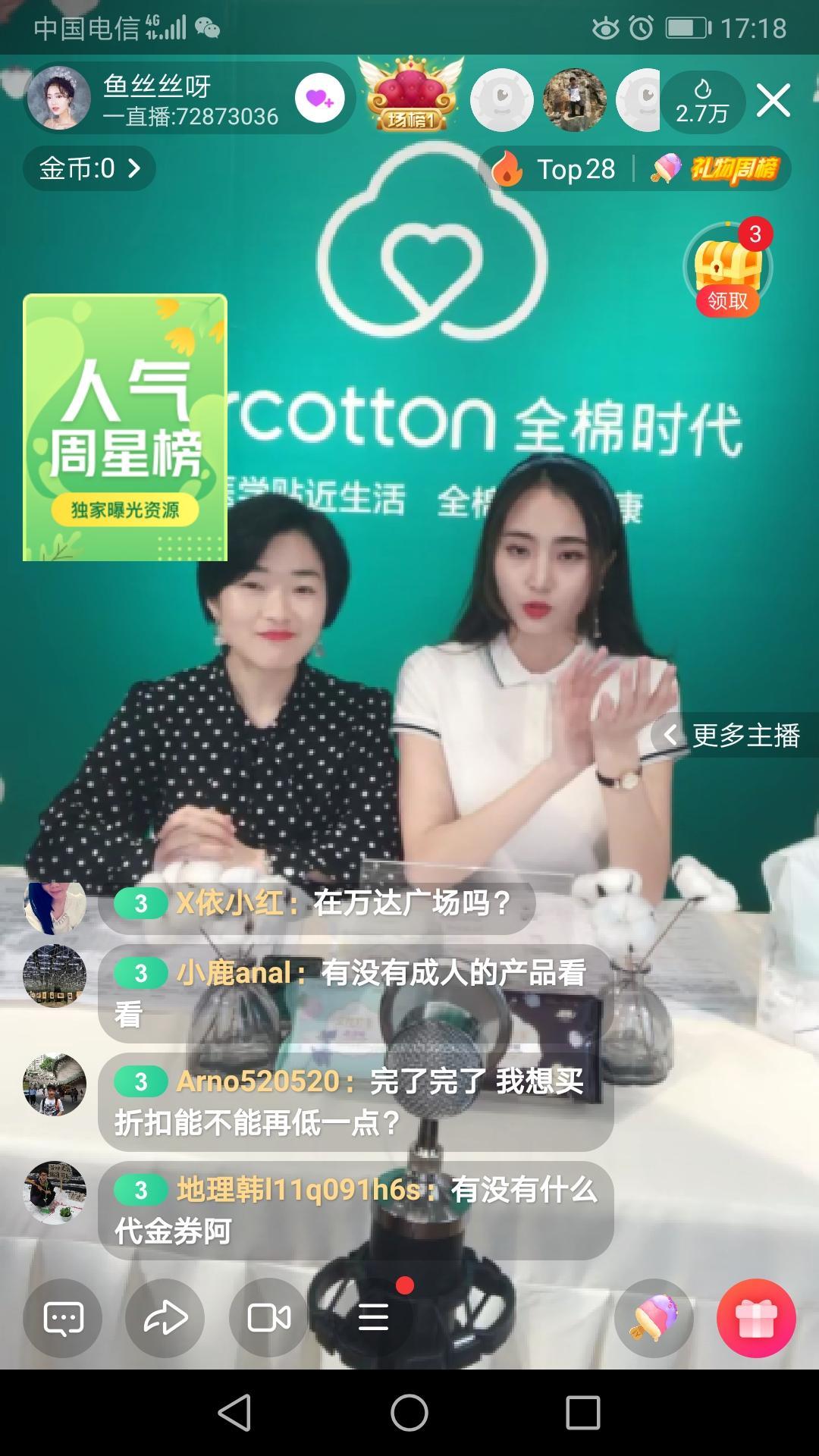
Task: View the Top28 popularity ranking
Action: (556, 169)
